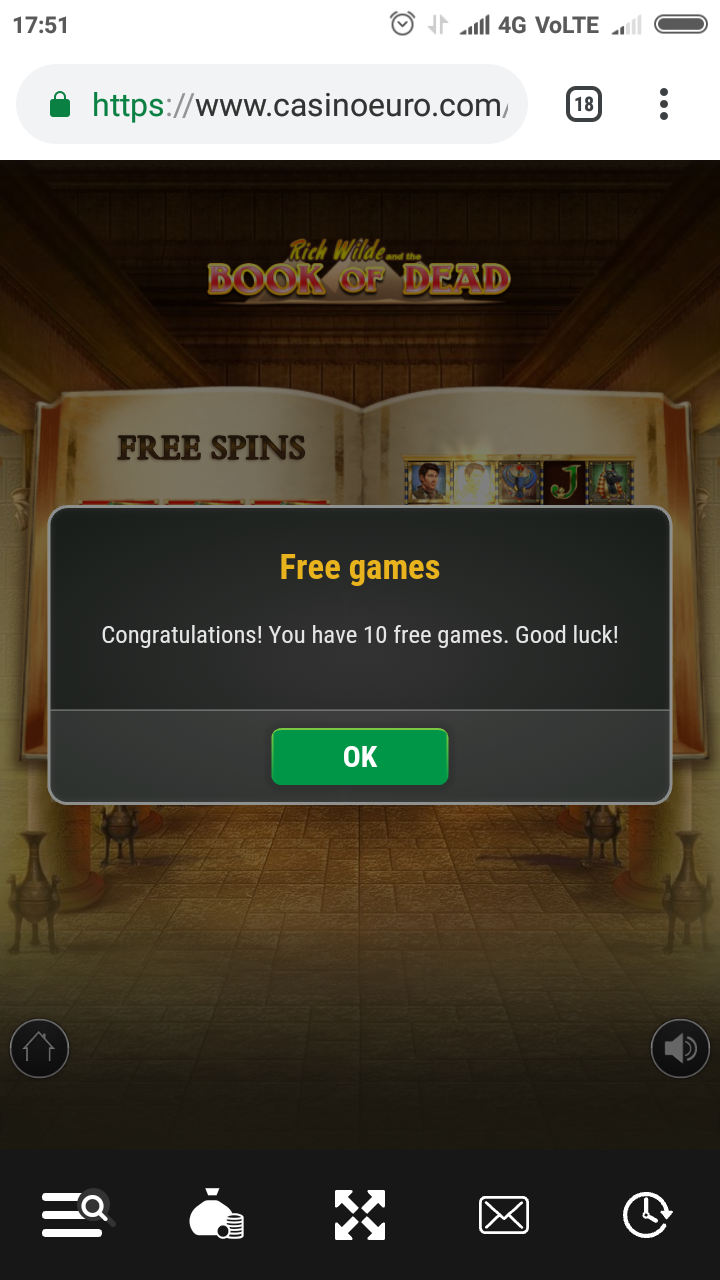The height and width of the screenshot is (1280, 720).
Task: Open the game search menu
Action: pos(78,1215)
